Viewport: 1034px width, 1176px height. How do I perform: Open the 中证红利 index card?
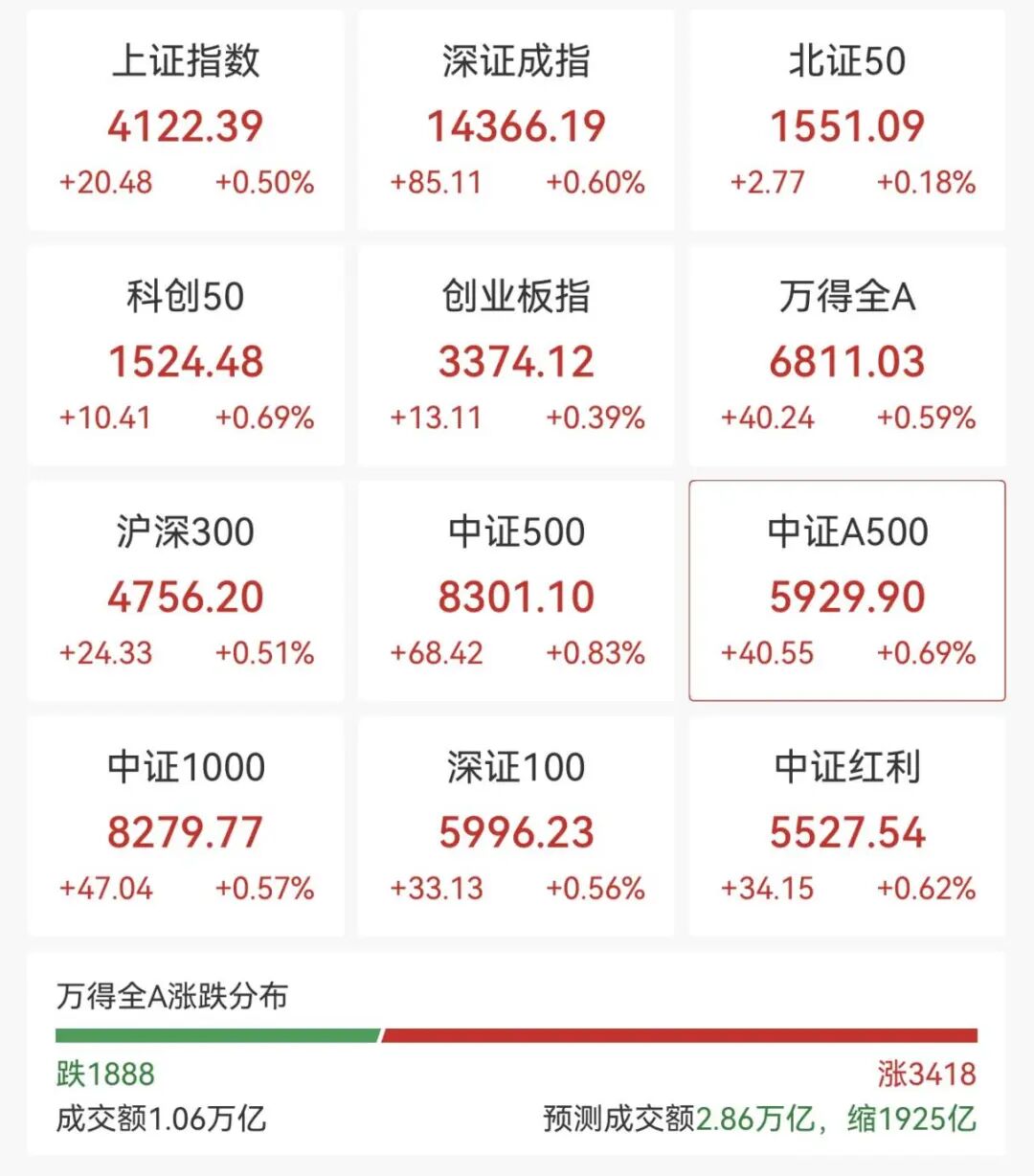pyautogui.click(x=847, y=827)
